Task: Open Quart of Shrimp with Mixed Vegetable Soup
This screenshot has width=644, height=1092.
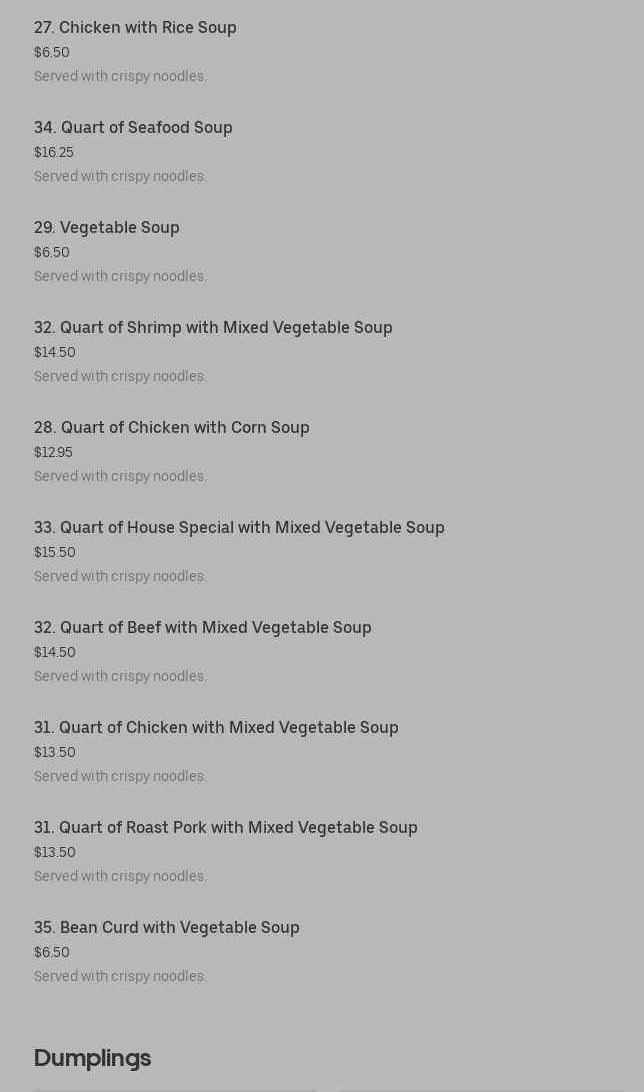Action: point(213,328)
